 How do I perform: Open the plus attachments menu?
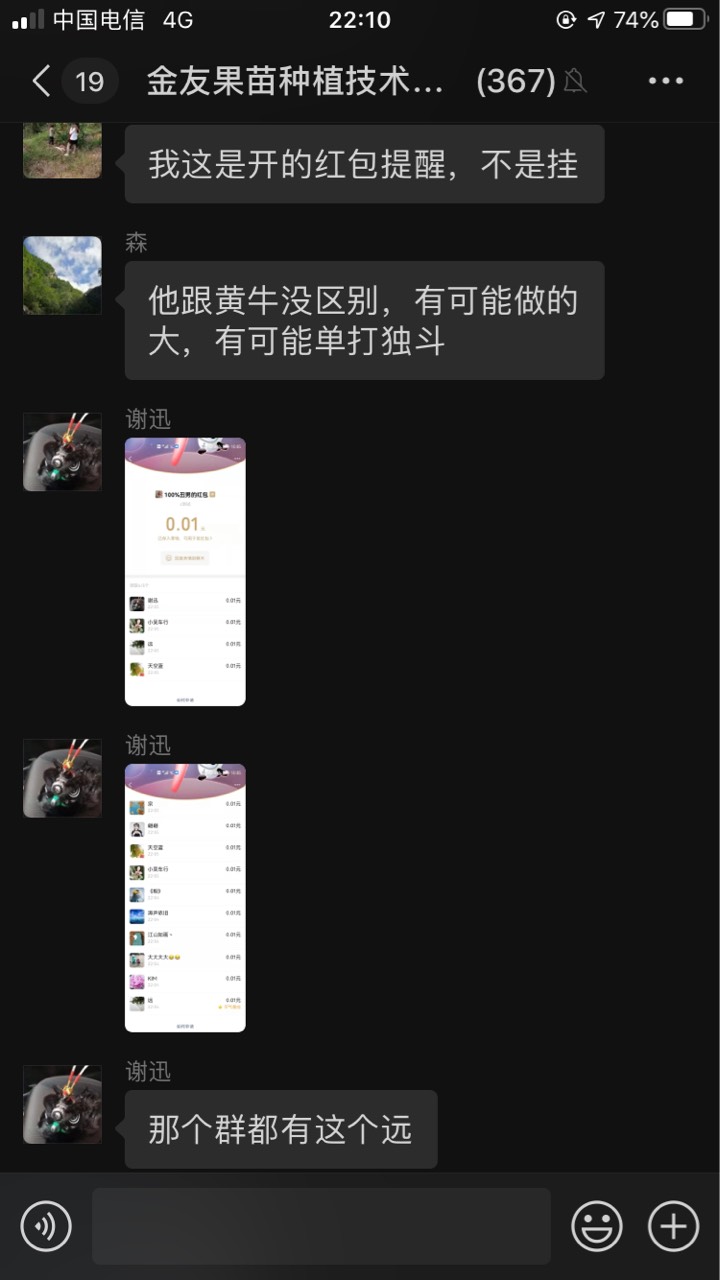[673, 1226]
